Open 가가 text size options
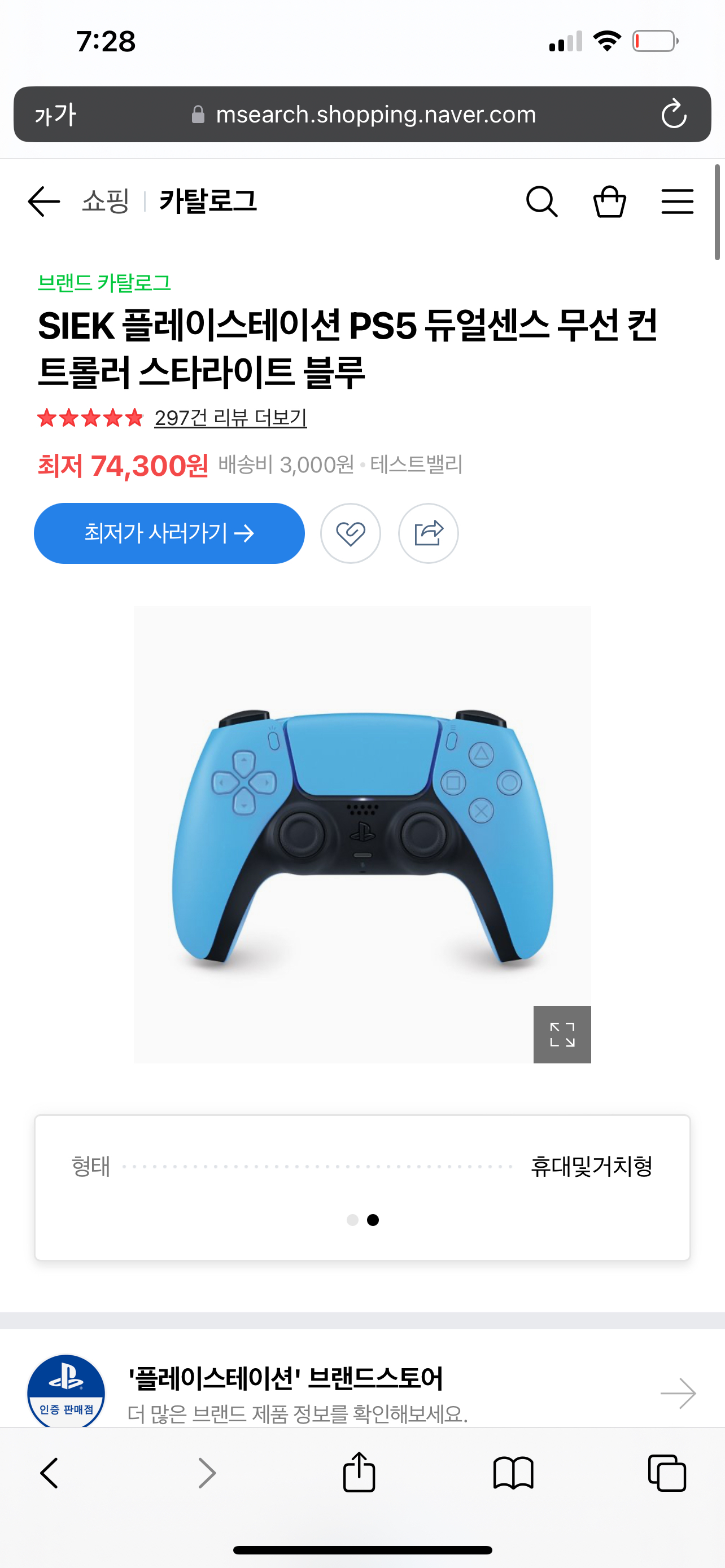 coord(55,115)
